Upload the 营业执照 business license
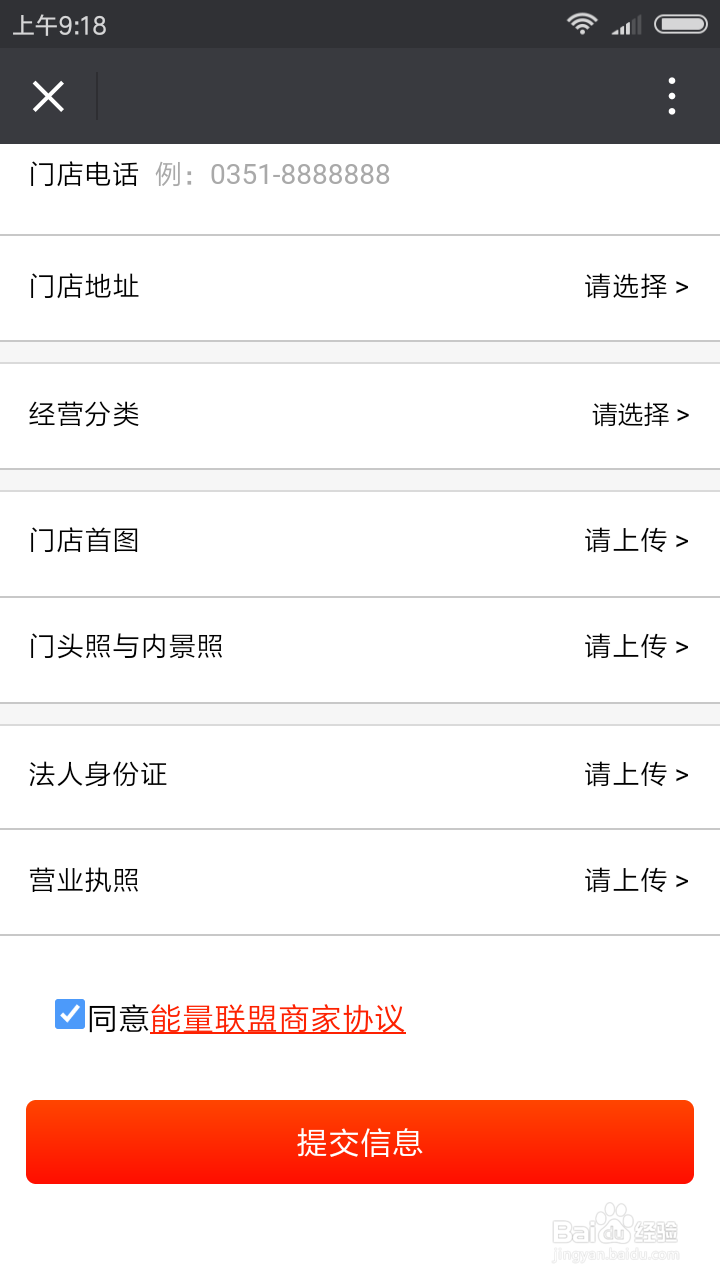The height and width of the screenshot is (1280, 720). point(360,881)
